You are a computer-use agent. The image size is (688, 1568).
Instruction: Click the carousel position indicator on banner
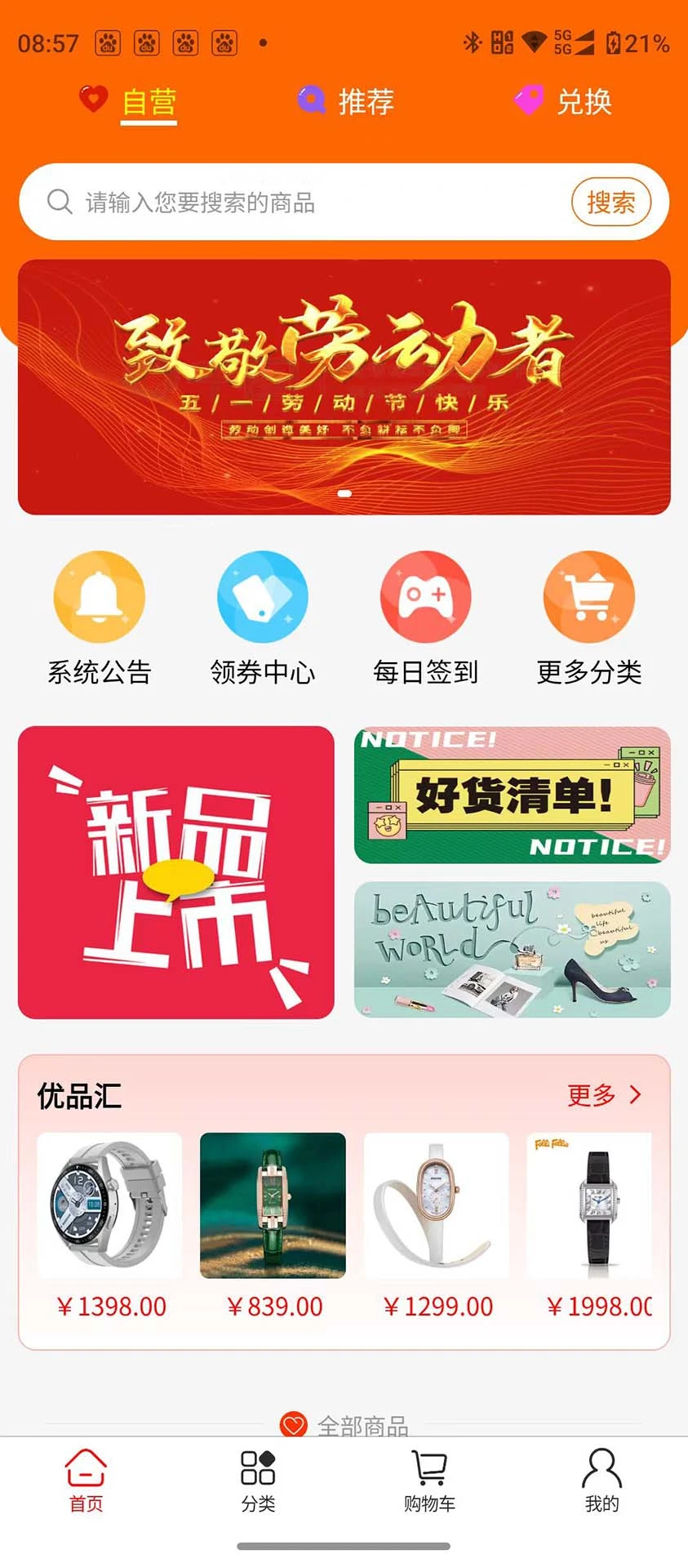tap(344, 492)
